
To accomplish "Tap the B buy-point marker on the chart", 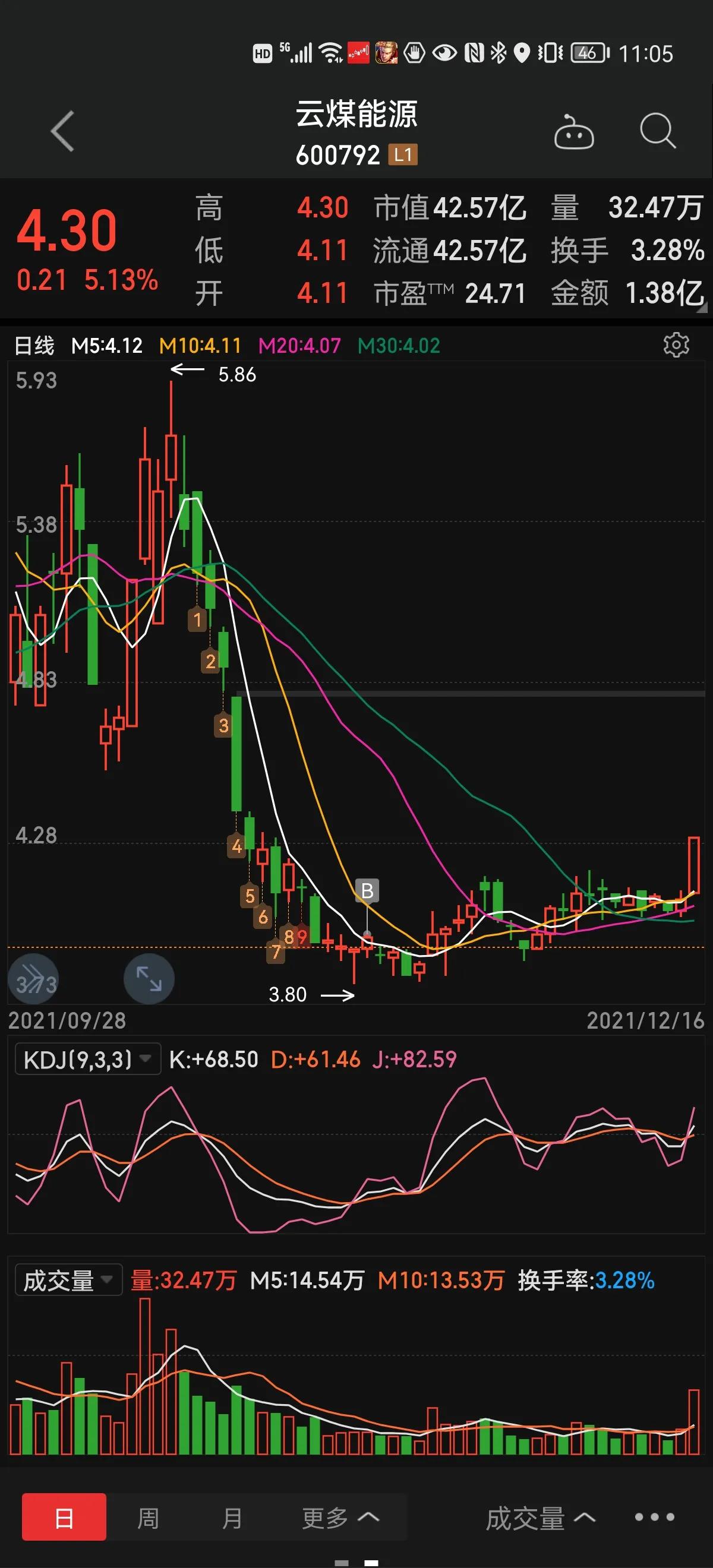I will point(368,890).
